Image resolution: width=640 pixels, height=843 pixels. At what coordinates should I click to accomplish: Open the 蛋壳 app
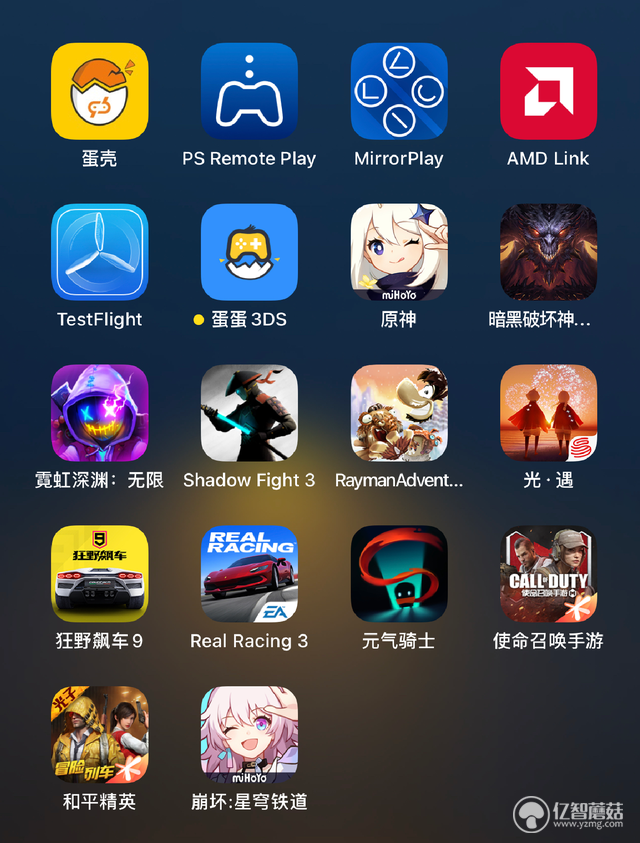point(99,91)
